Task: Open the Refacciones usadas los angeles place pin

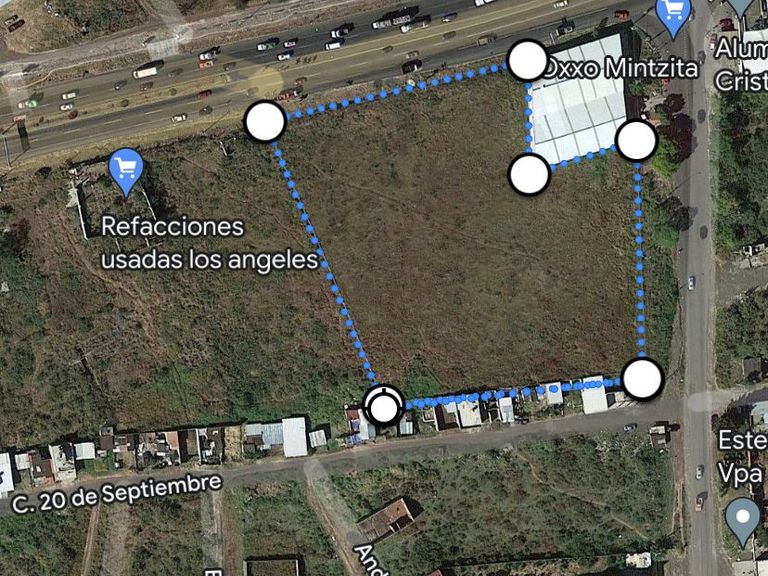Action: click(x=126, y=170)
